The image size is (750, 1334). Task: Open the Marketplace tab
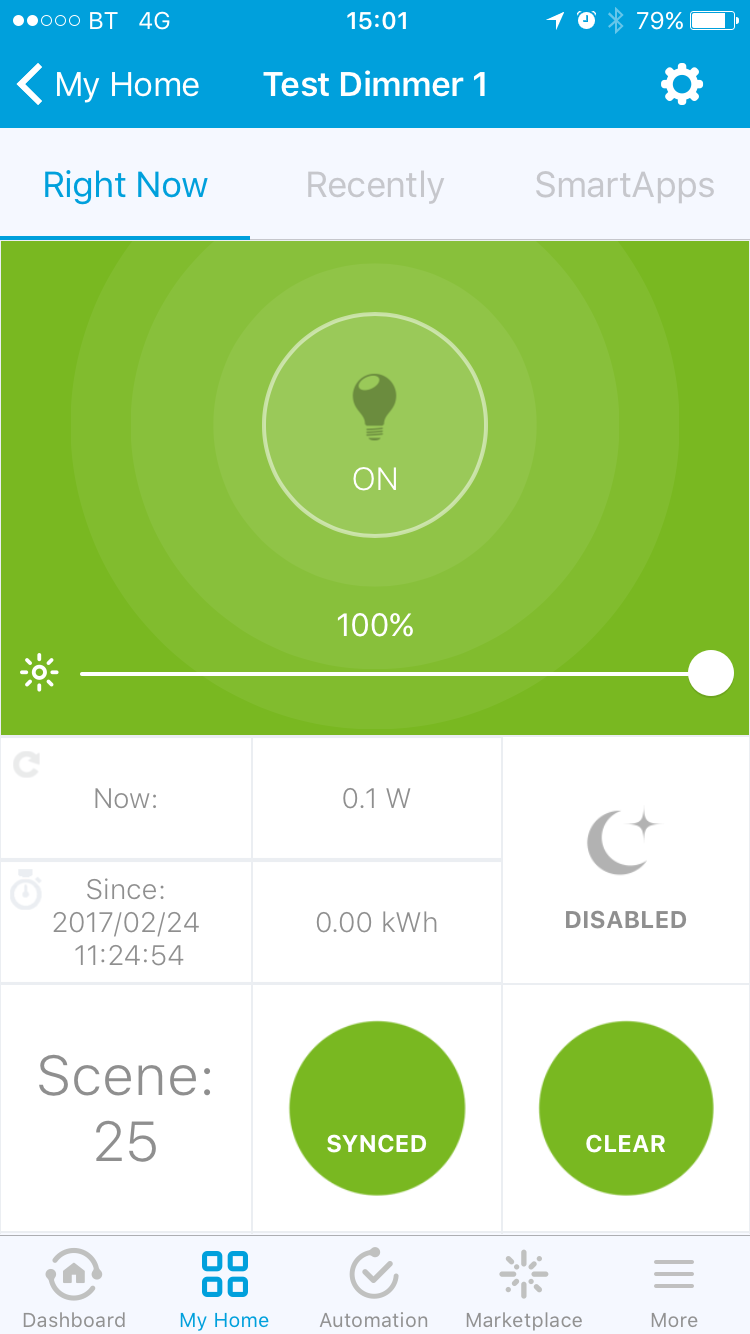click(524, 1288)
